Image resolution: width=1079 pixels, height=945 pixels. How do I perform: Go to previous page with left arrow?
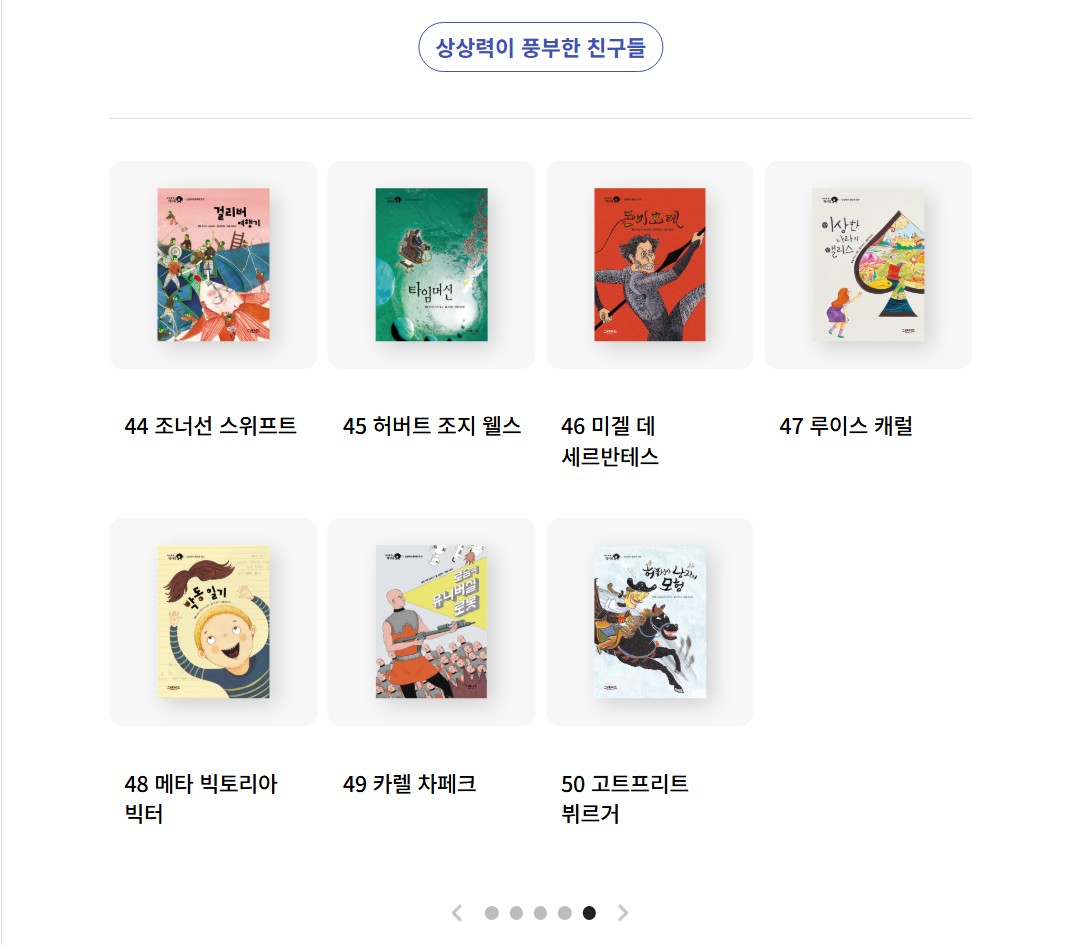tap(457, 912)
